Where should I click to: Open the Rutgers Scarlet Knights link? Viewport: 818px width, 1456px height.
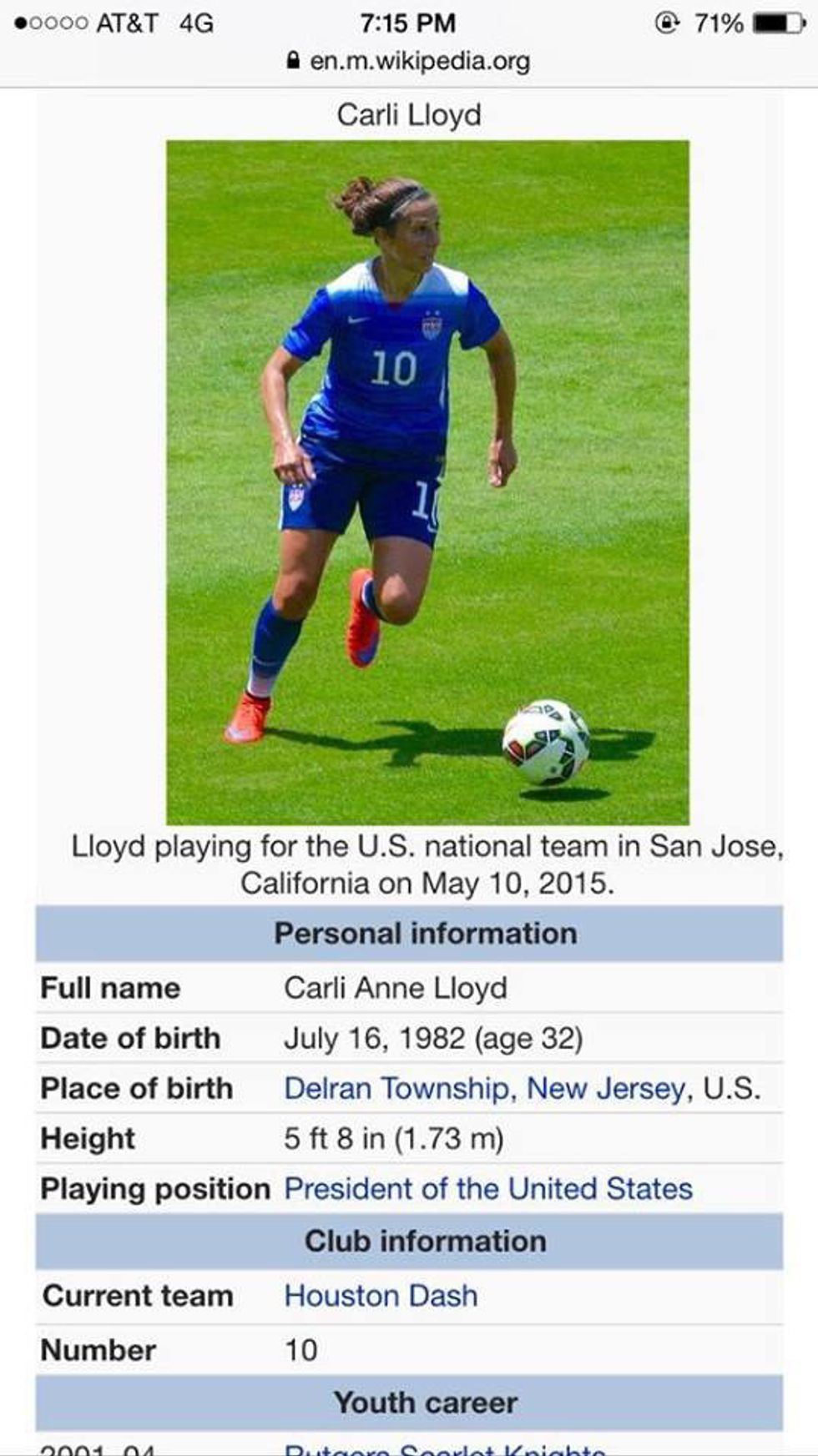tap(444, 1448)
